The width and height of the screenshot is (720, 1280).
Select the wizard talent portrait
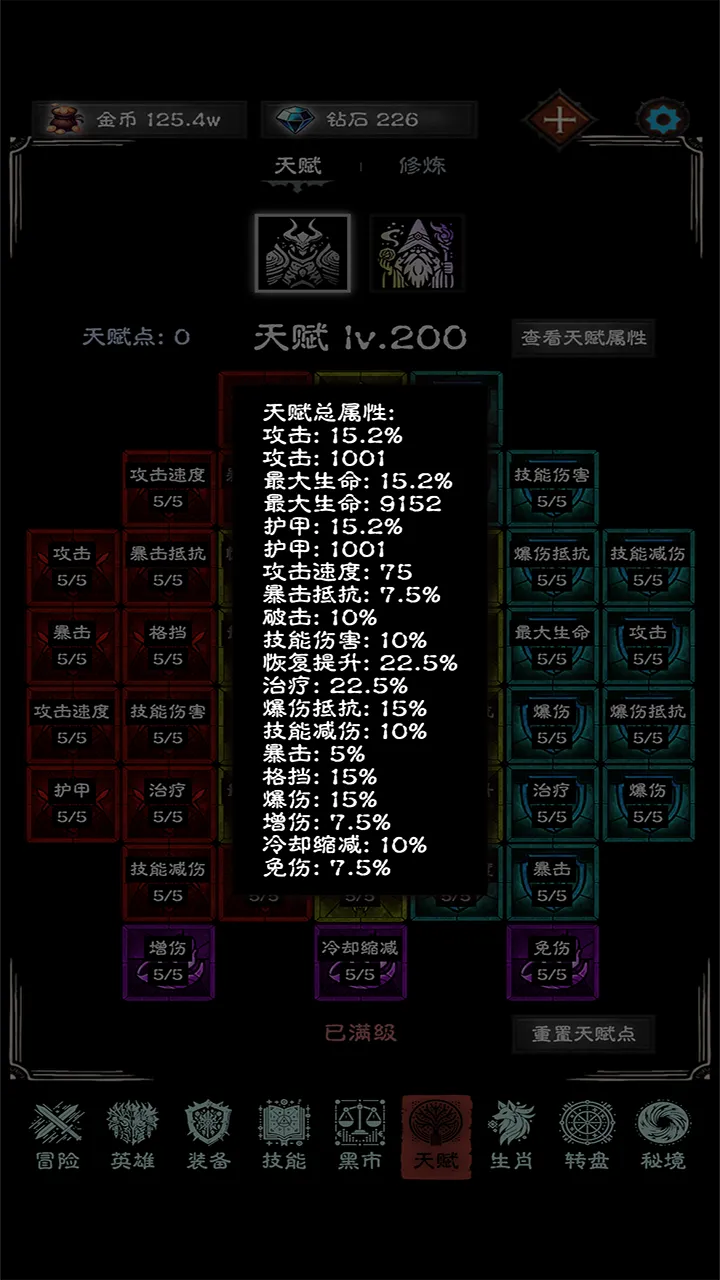417,253
